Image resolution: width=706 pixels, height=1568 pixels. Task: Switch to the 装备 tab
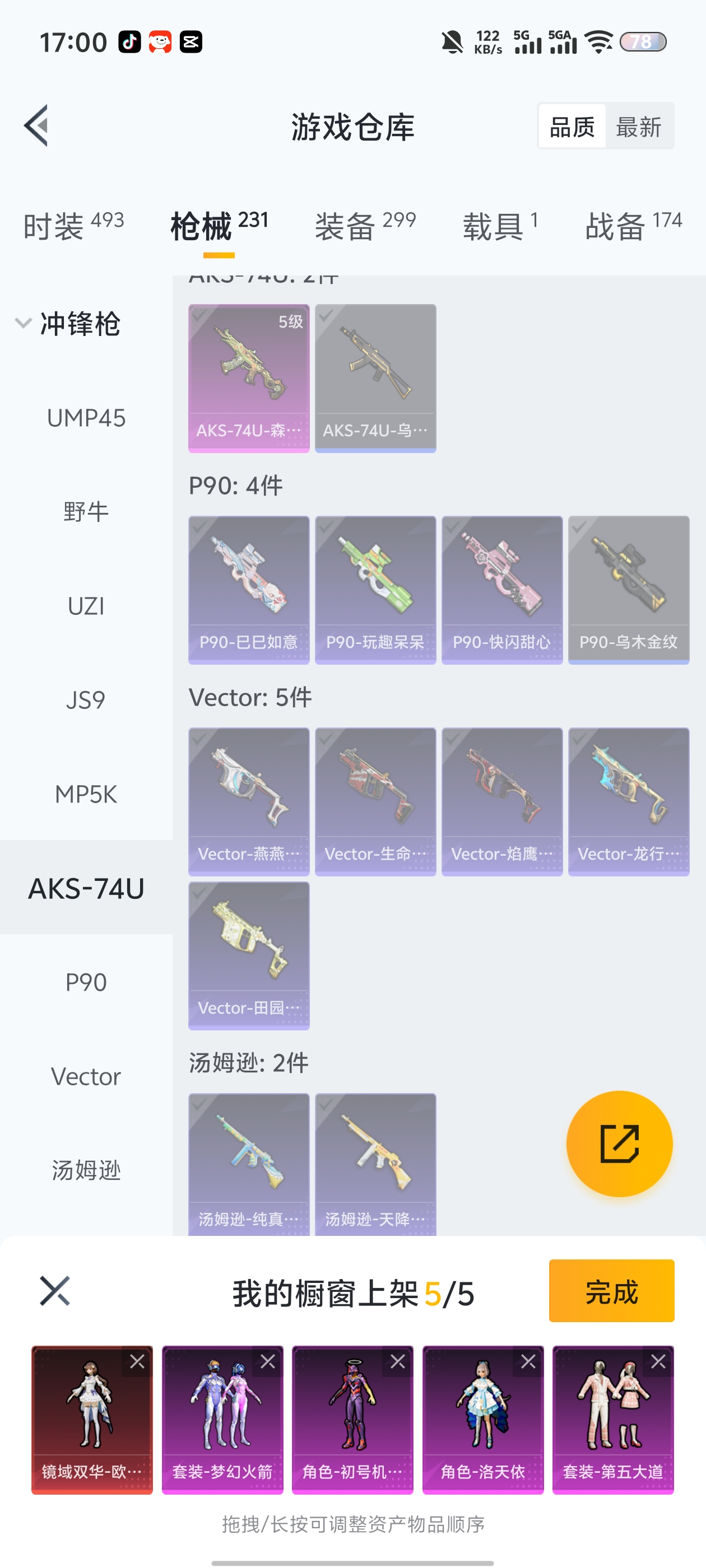point(365,226)
